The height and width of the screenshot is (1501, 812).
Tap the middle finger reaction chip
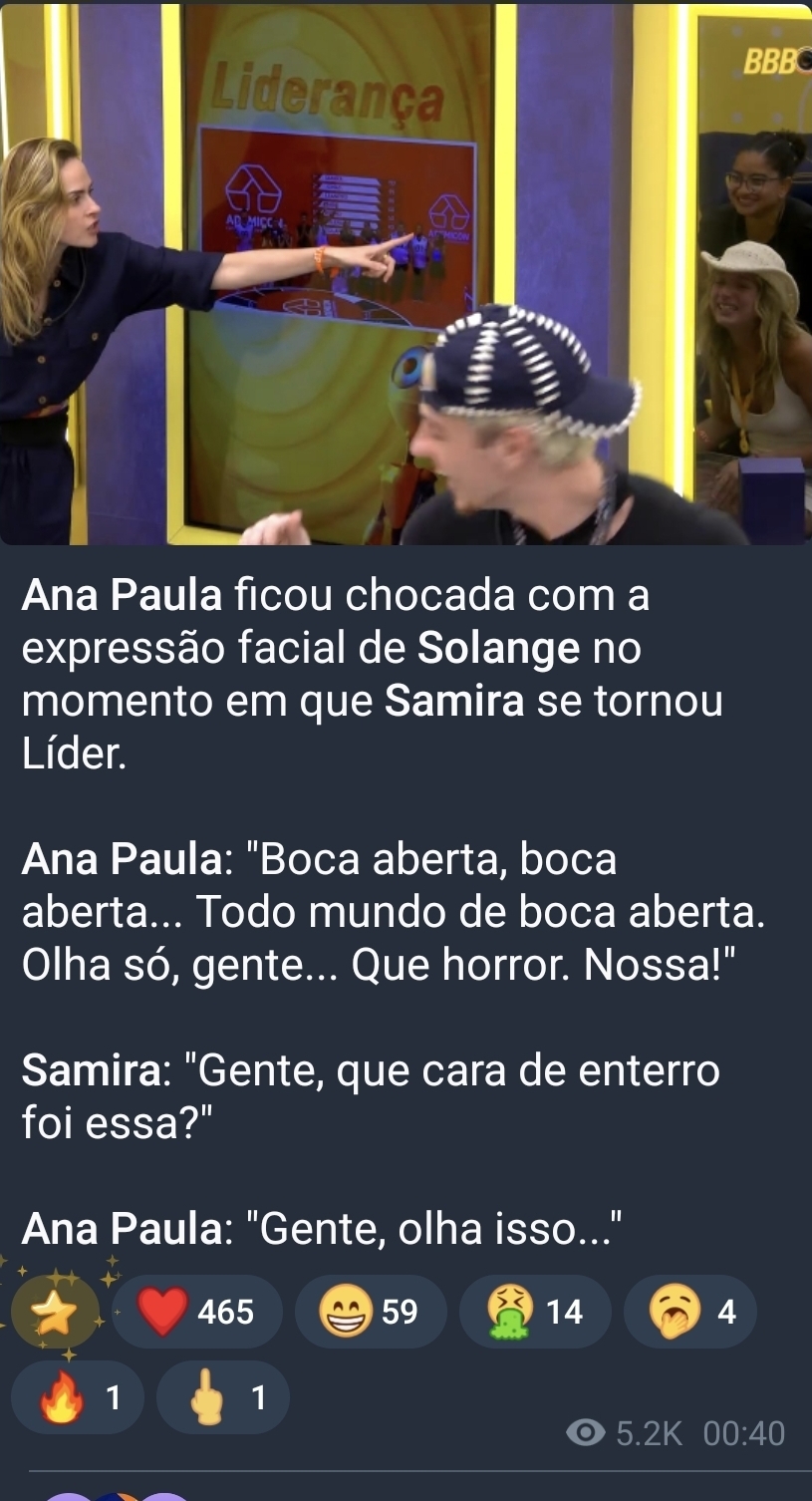[223, 1398]
